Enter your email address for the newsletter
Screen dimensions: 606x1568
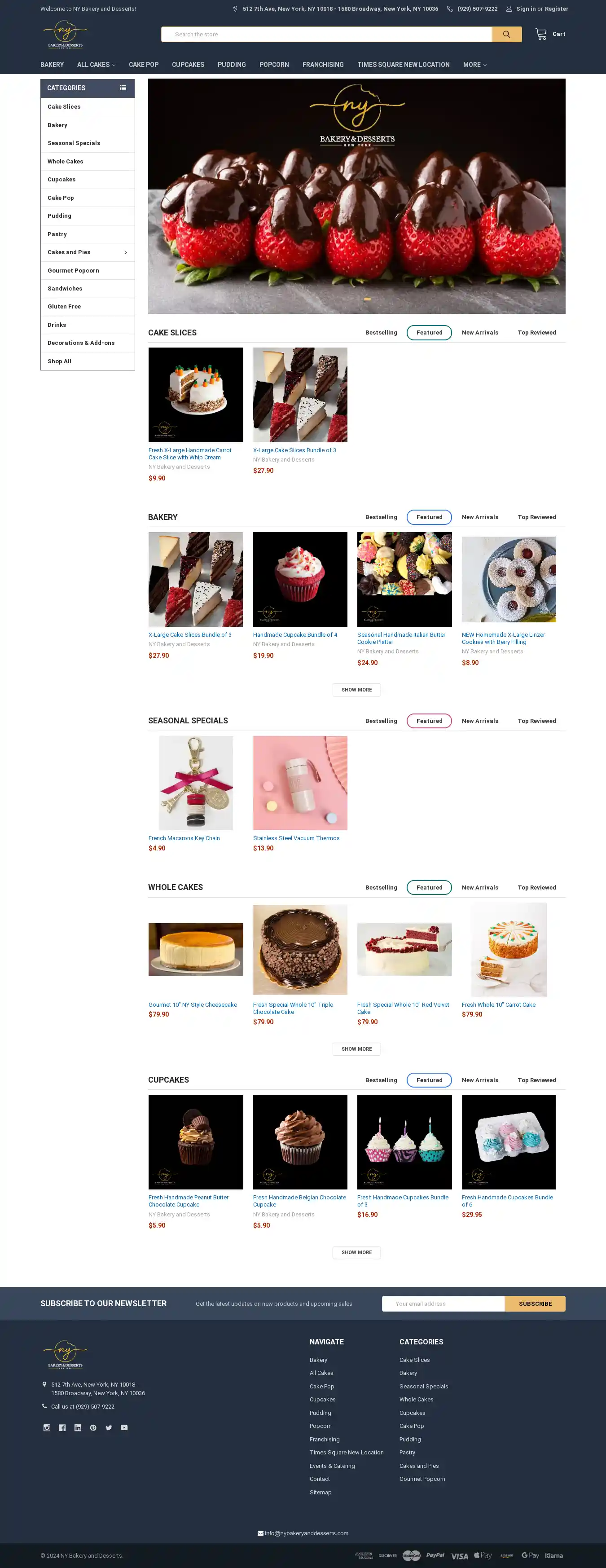coord(443,1303)
